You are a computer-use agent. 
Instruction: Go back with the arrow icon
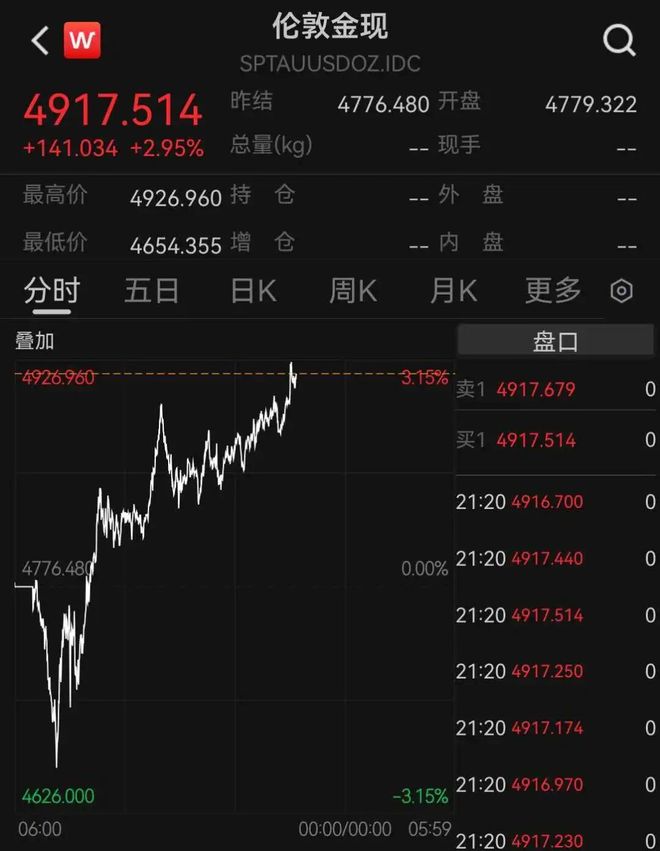40,41
